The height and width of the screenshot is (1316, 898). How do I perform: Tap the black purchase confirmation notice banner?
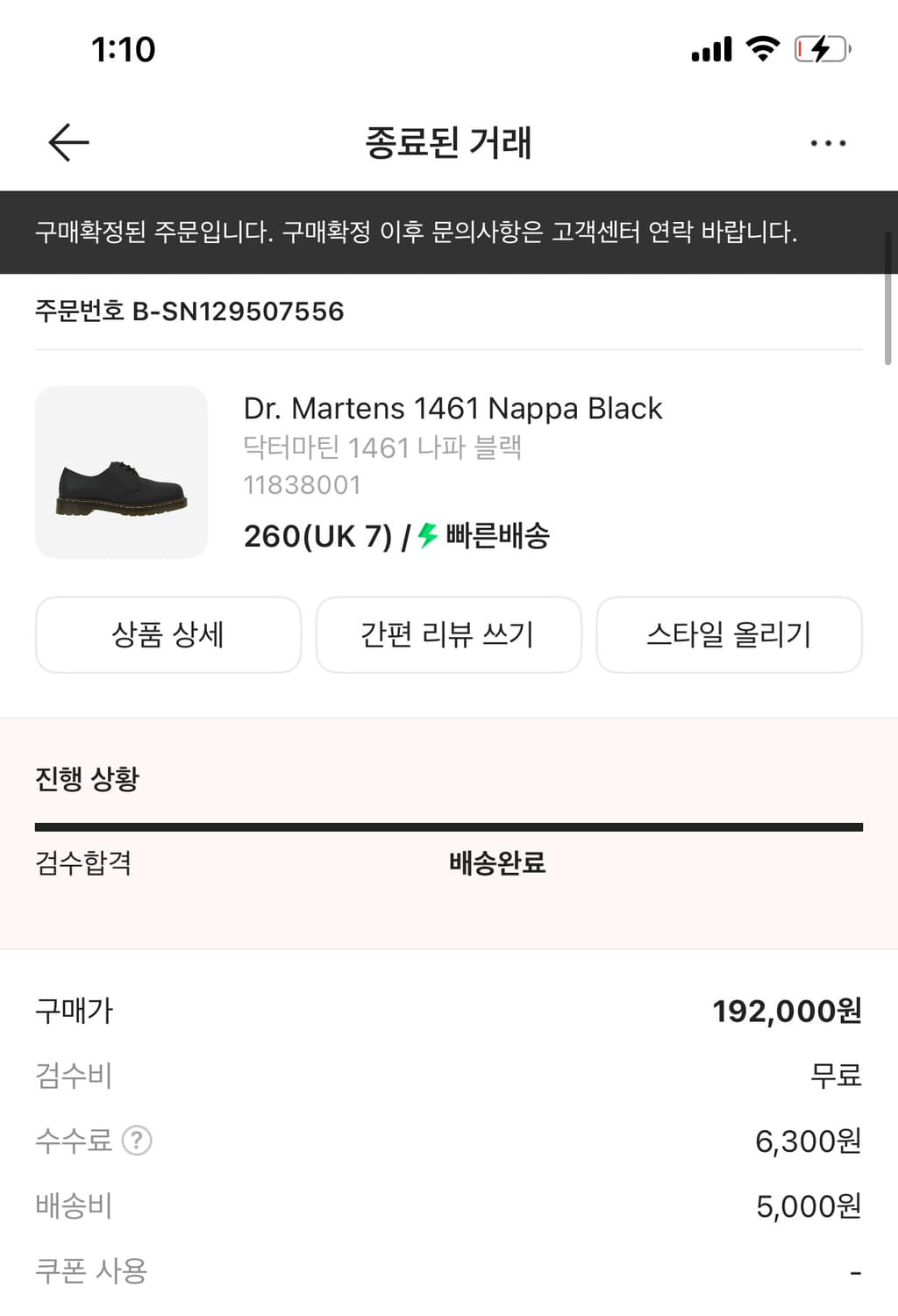tap(449, 232)
